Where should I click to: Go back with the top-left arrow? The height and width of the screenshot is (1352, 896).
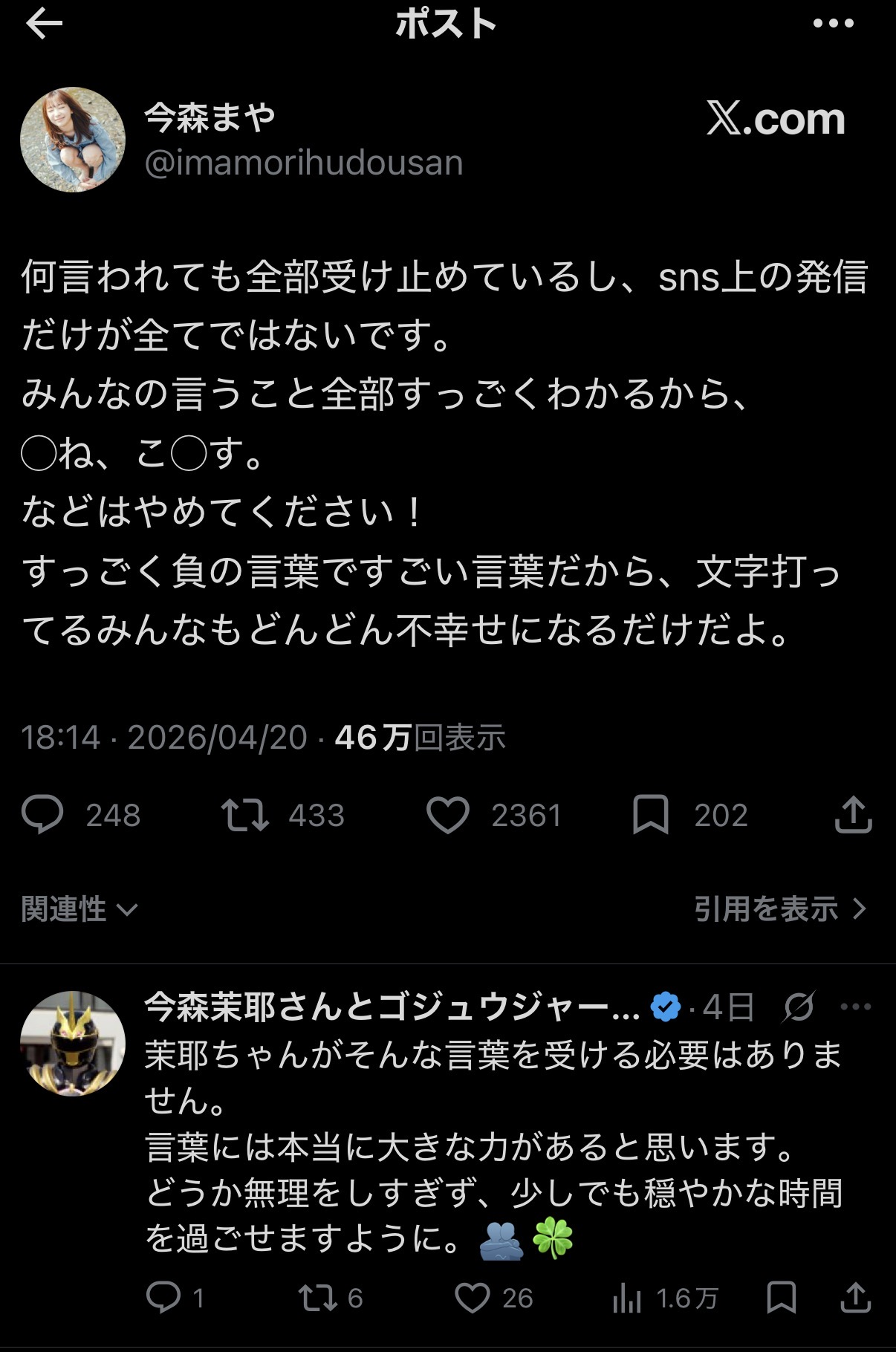[44, 25]
